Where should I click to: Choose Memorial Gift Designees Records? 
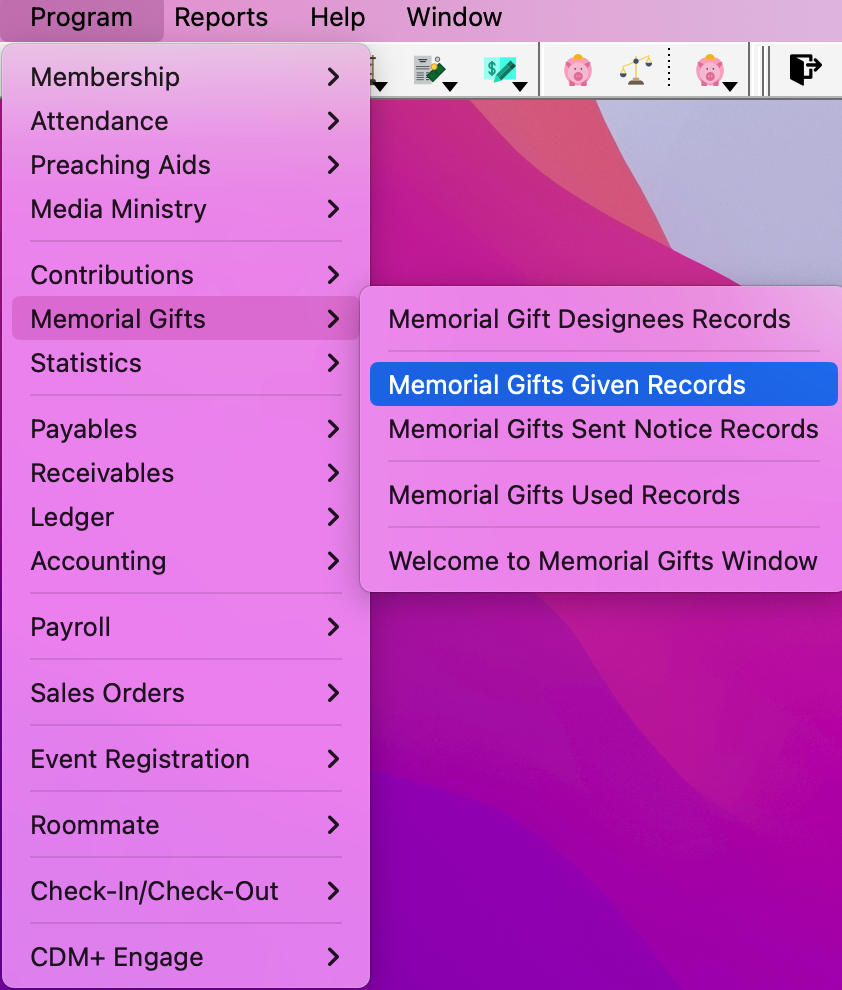589,319
